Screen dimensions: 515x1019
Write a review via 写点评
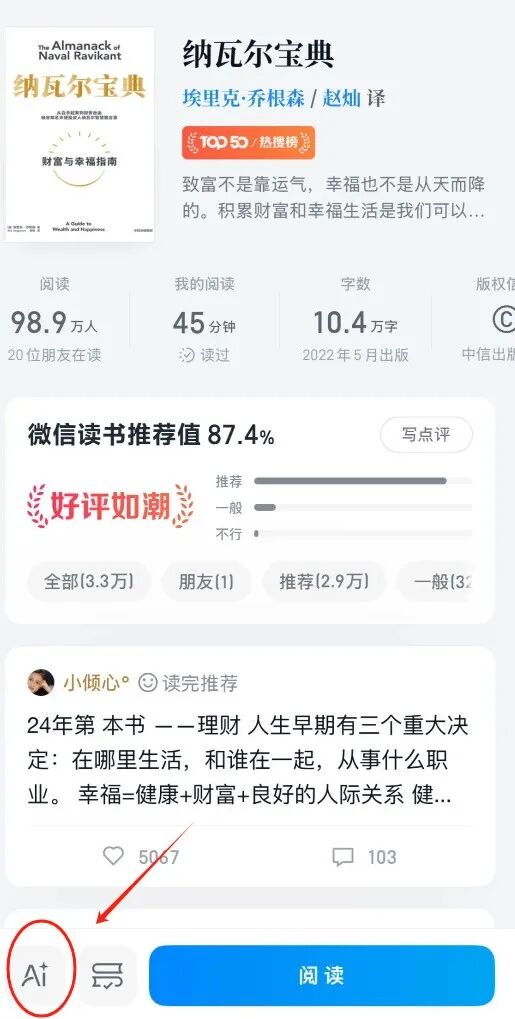[x=426, y=434]
